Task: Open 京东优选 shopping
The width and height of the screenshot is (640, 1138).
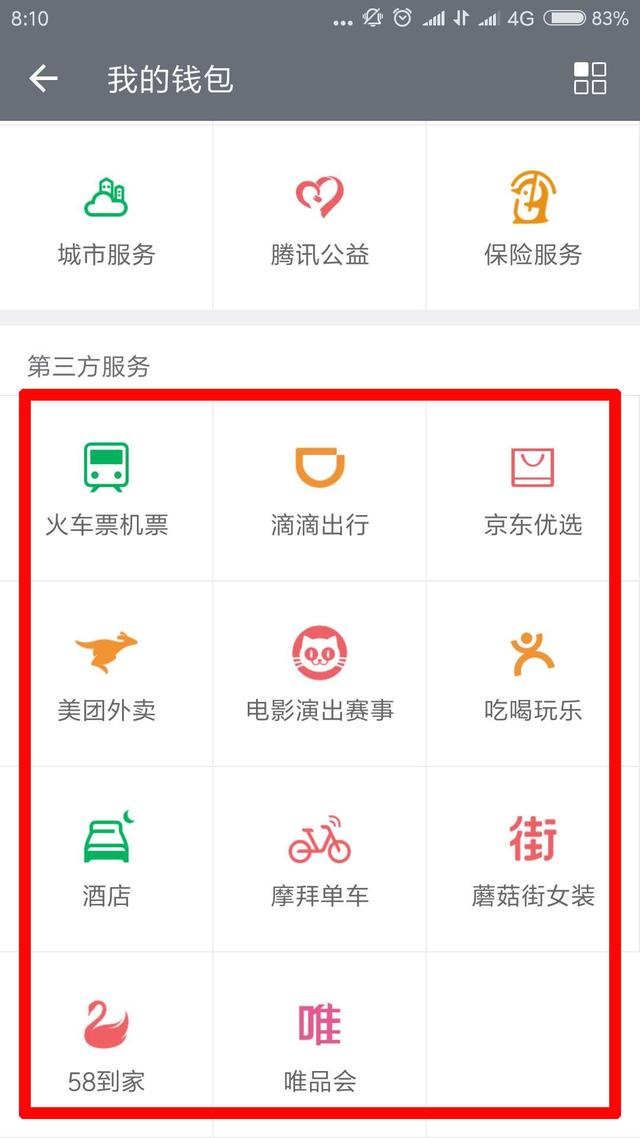Action: pos(533,490)
